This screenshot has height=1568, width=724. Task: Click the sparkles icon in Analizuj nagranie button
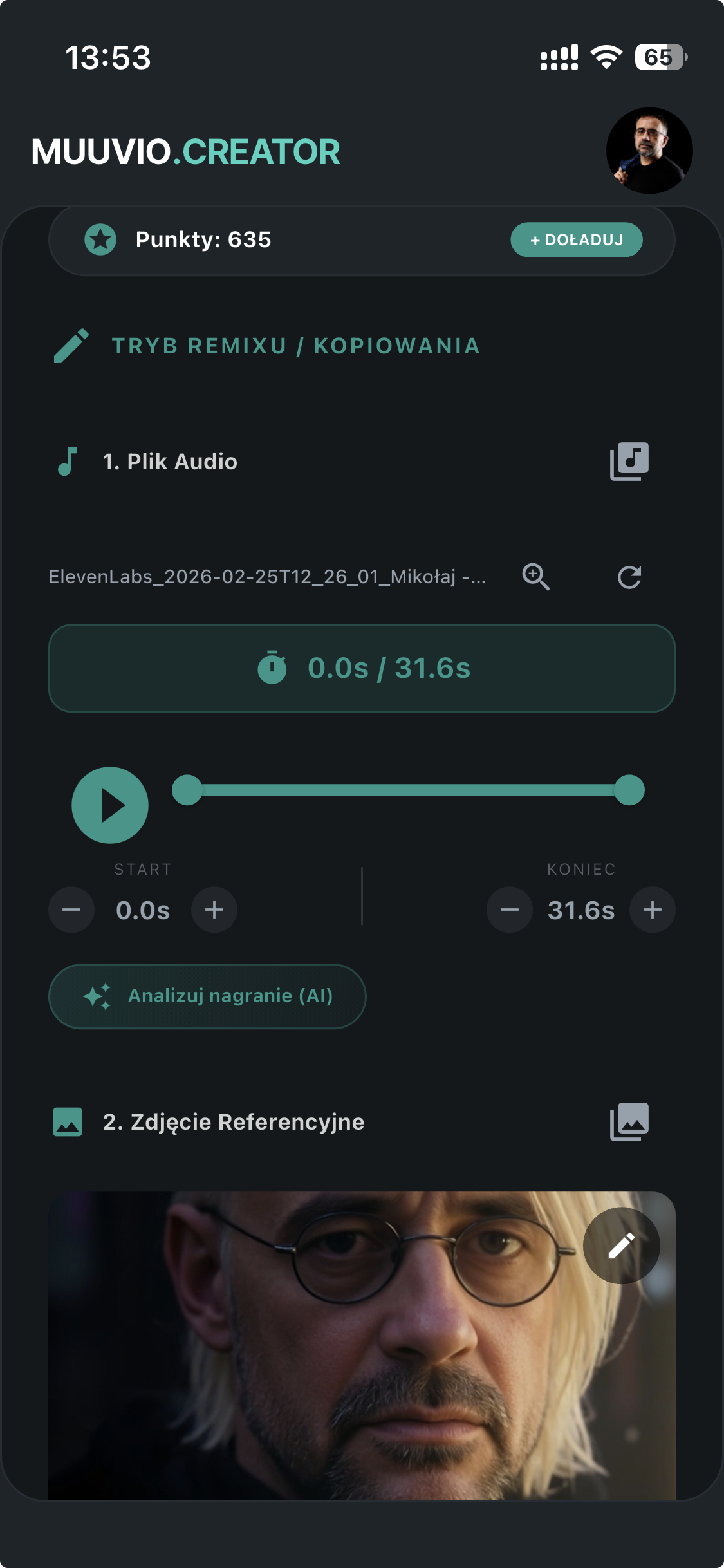(97, 996)
